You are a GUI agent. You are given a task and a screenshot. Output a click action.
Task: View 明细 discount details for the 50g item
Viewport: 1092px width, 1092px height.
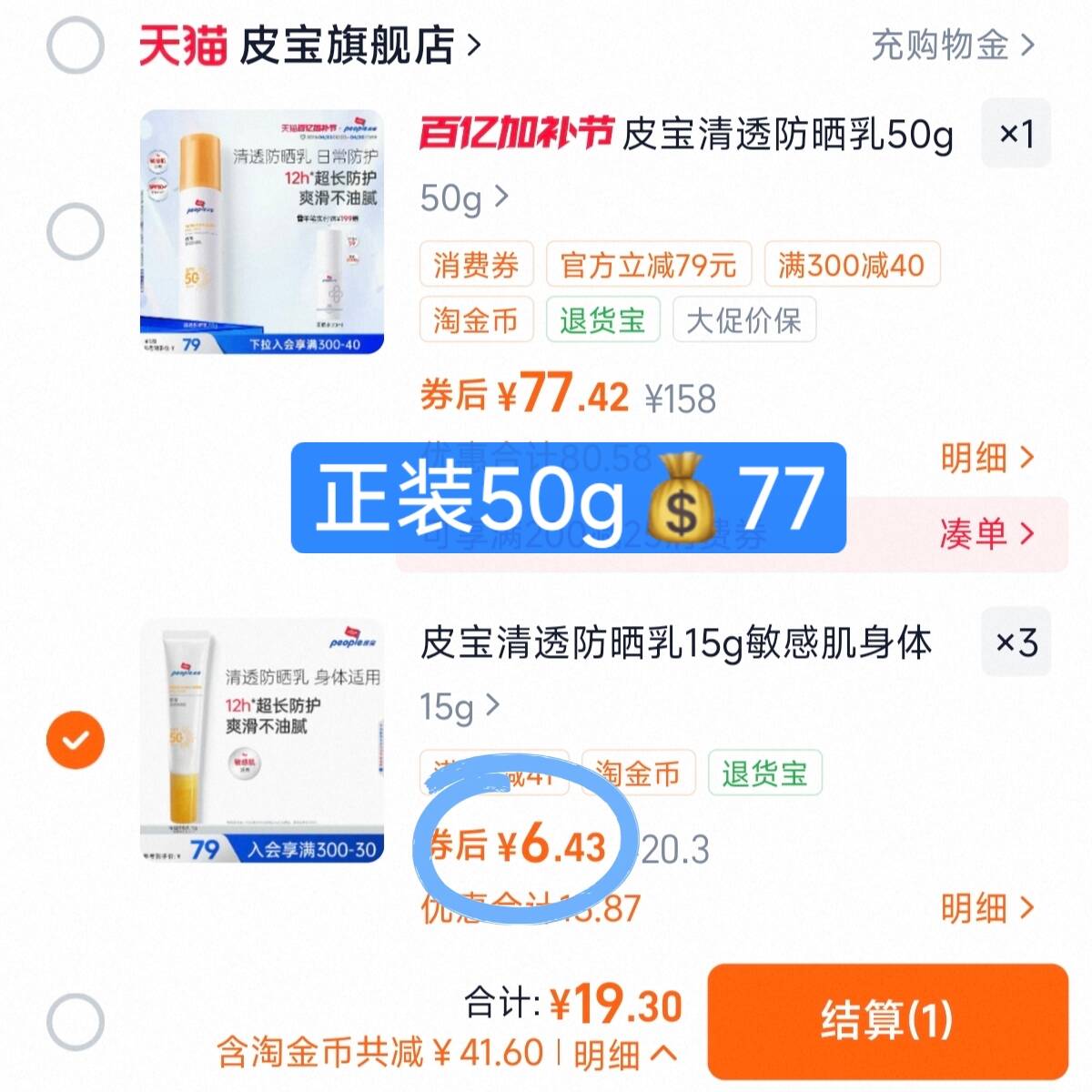tap(986, 457)
